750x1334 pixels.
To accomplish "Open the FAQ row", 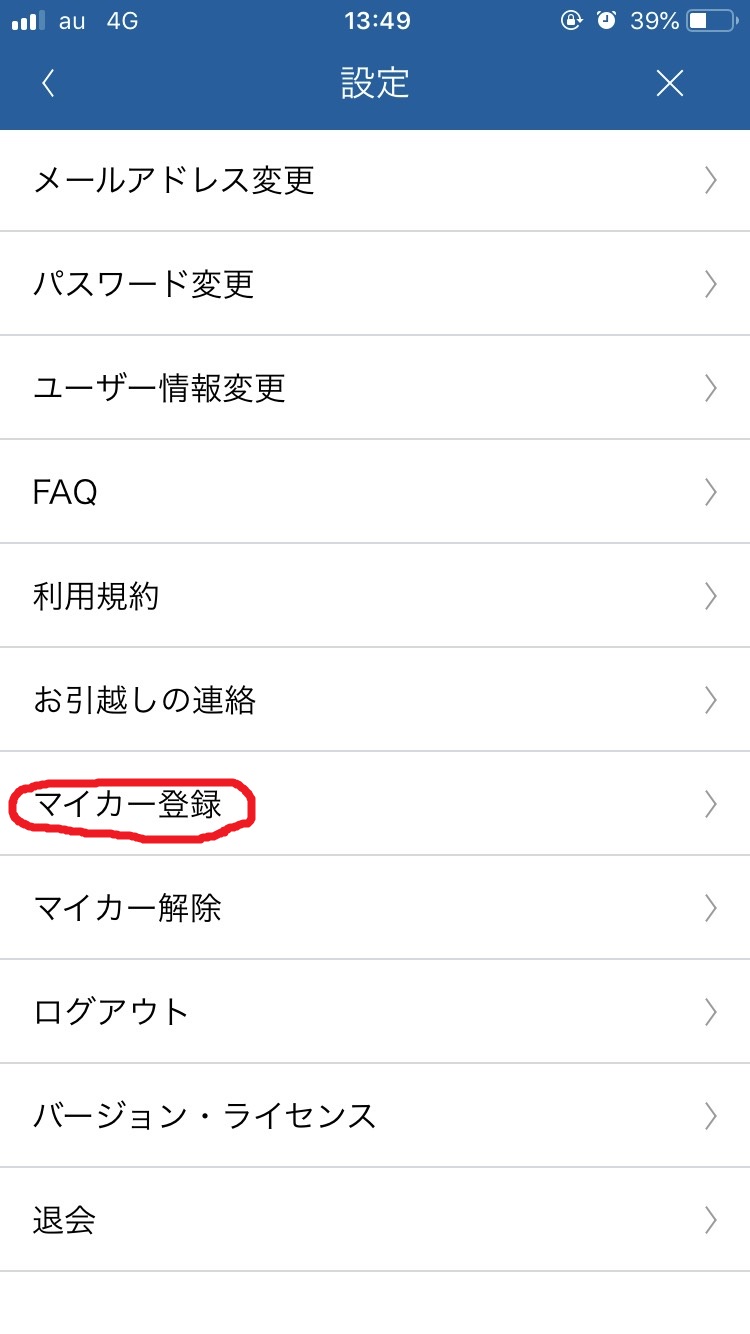I will click(x=375, y=492).
